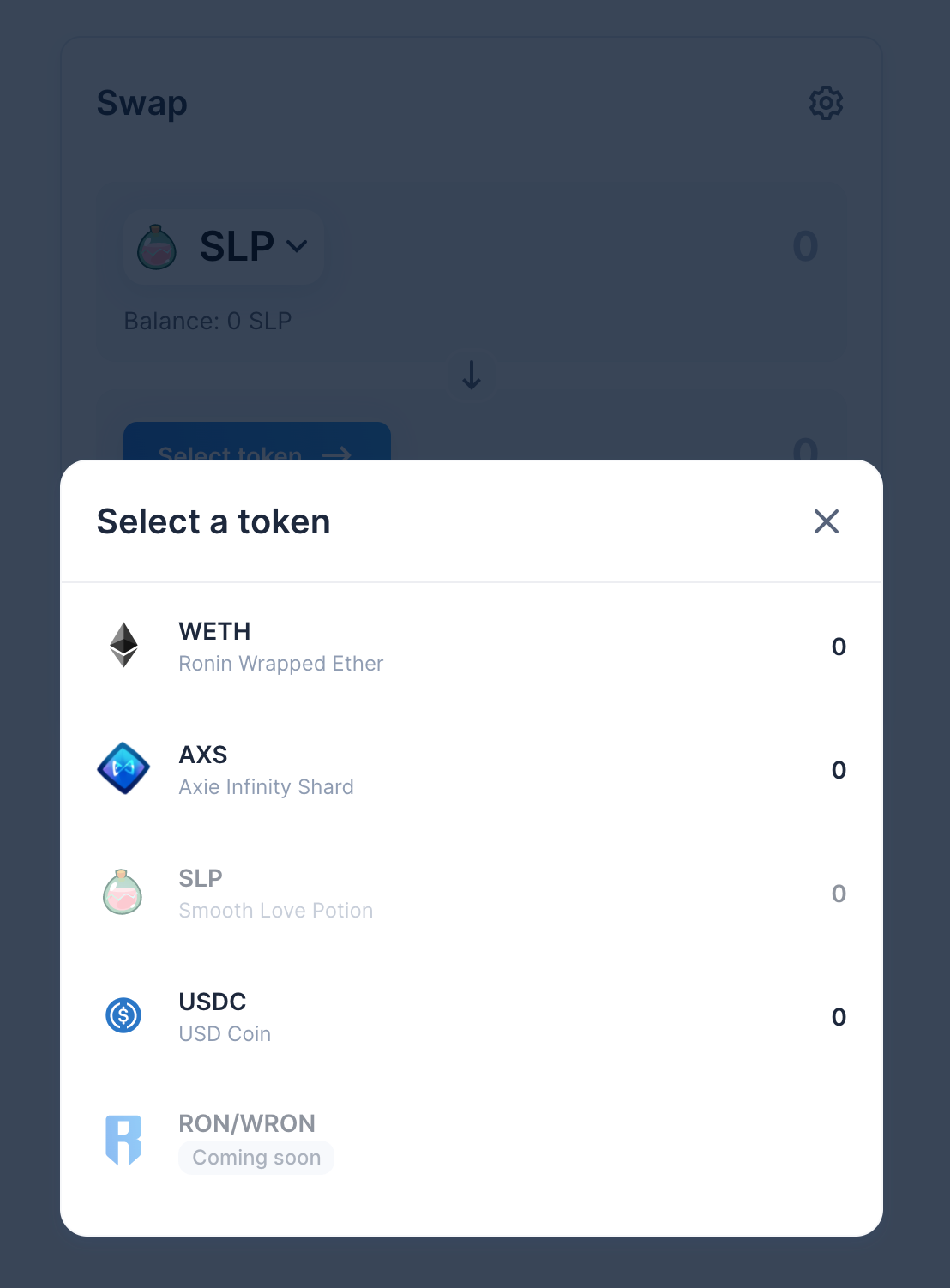
Task: Close the Select a token dialog
Action: pos(826,521)
